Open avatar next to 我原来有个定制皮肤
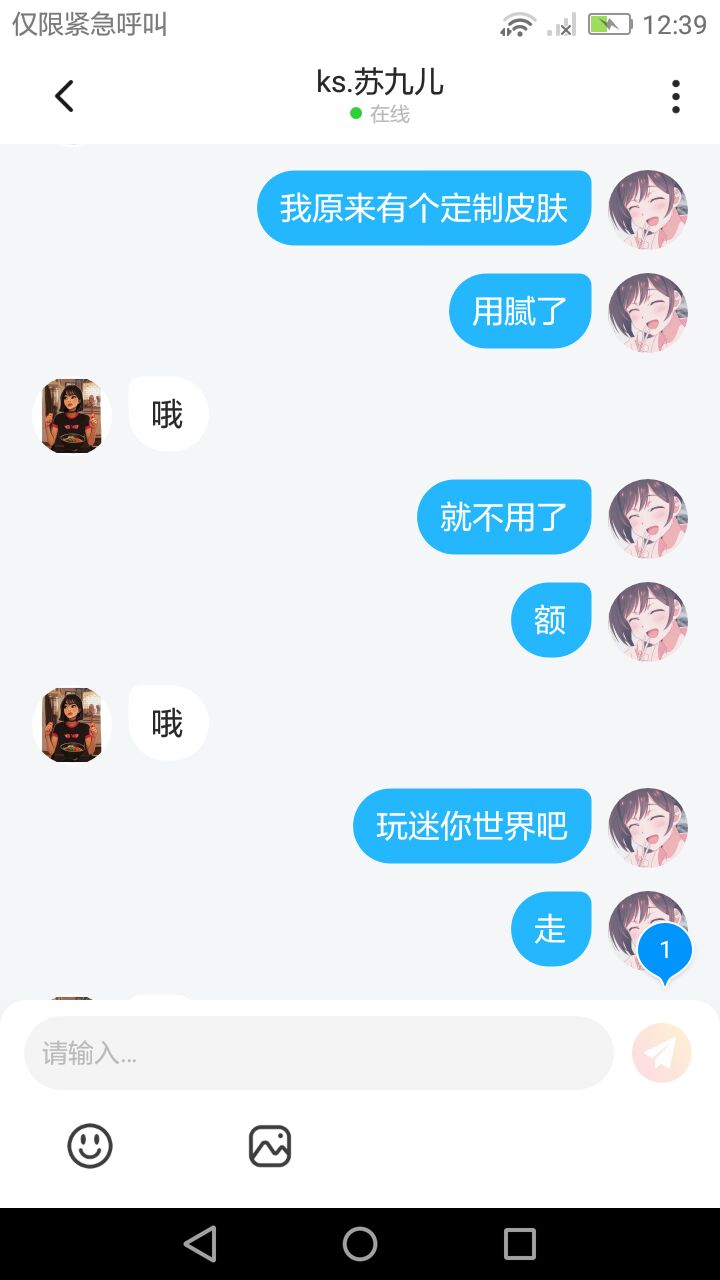The image size is (720, 1280). pyautogui.click(x=648, y=209)
